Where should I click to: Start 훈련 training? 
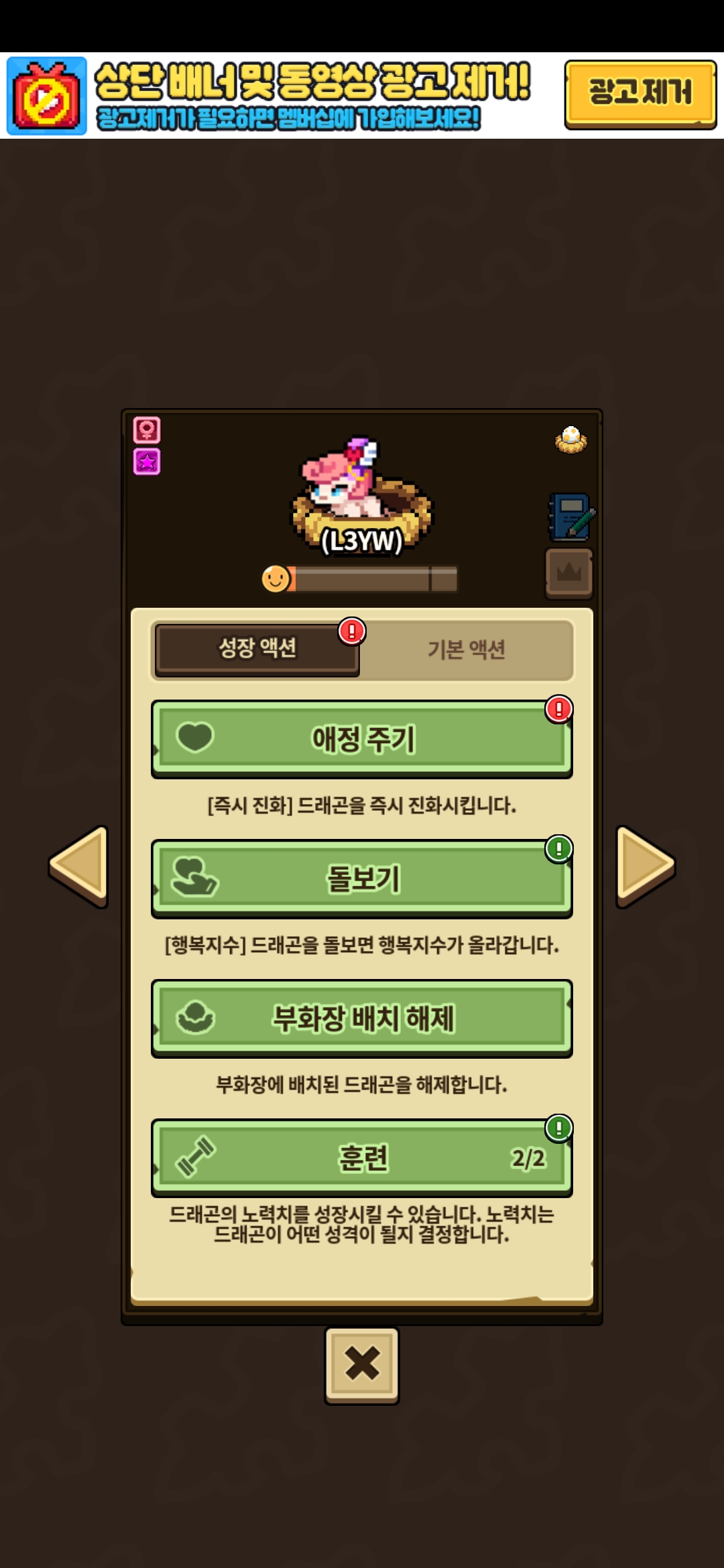(x=362, y=1157)
